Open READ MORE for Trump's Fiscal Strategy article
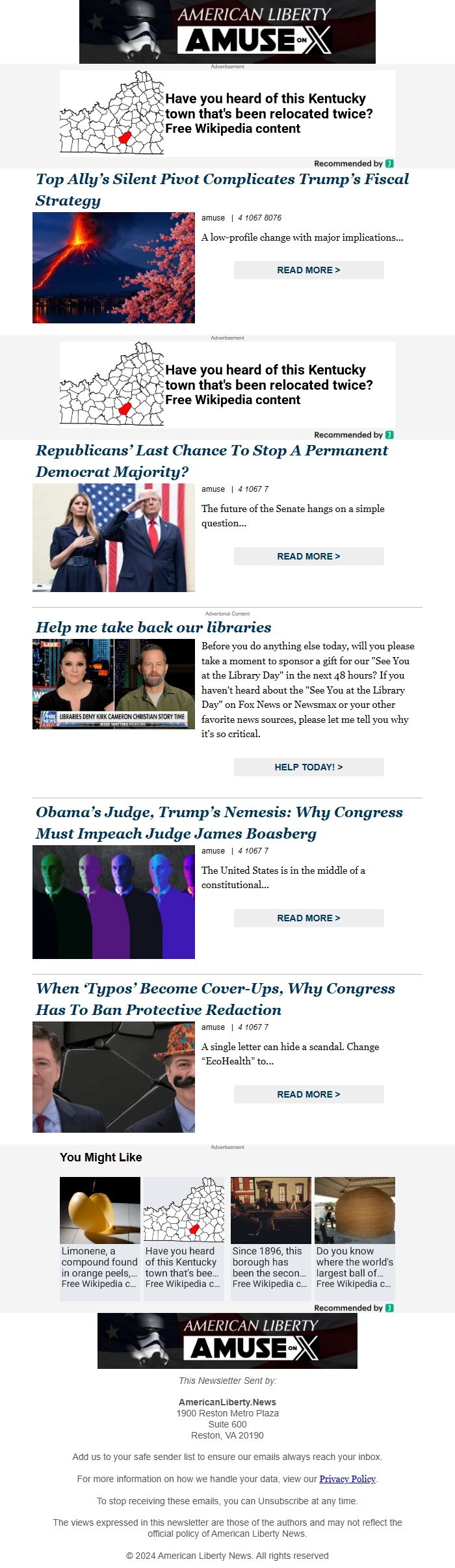 tap(309, 270)
